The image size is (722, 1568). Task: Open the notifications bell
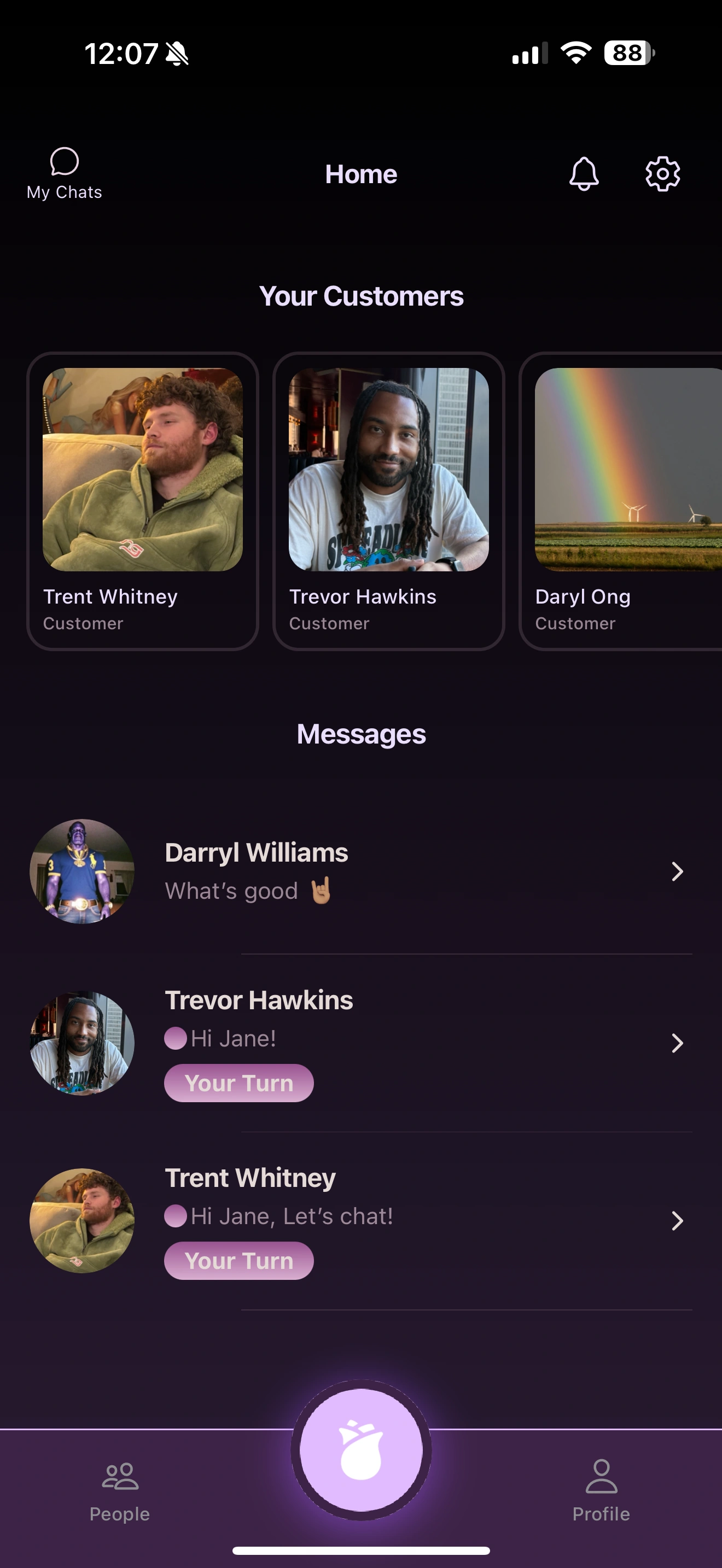583,174
